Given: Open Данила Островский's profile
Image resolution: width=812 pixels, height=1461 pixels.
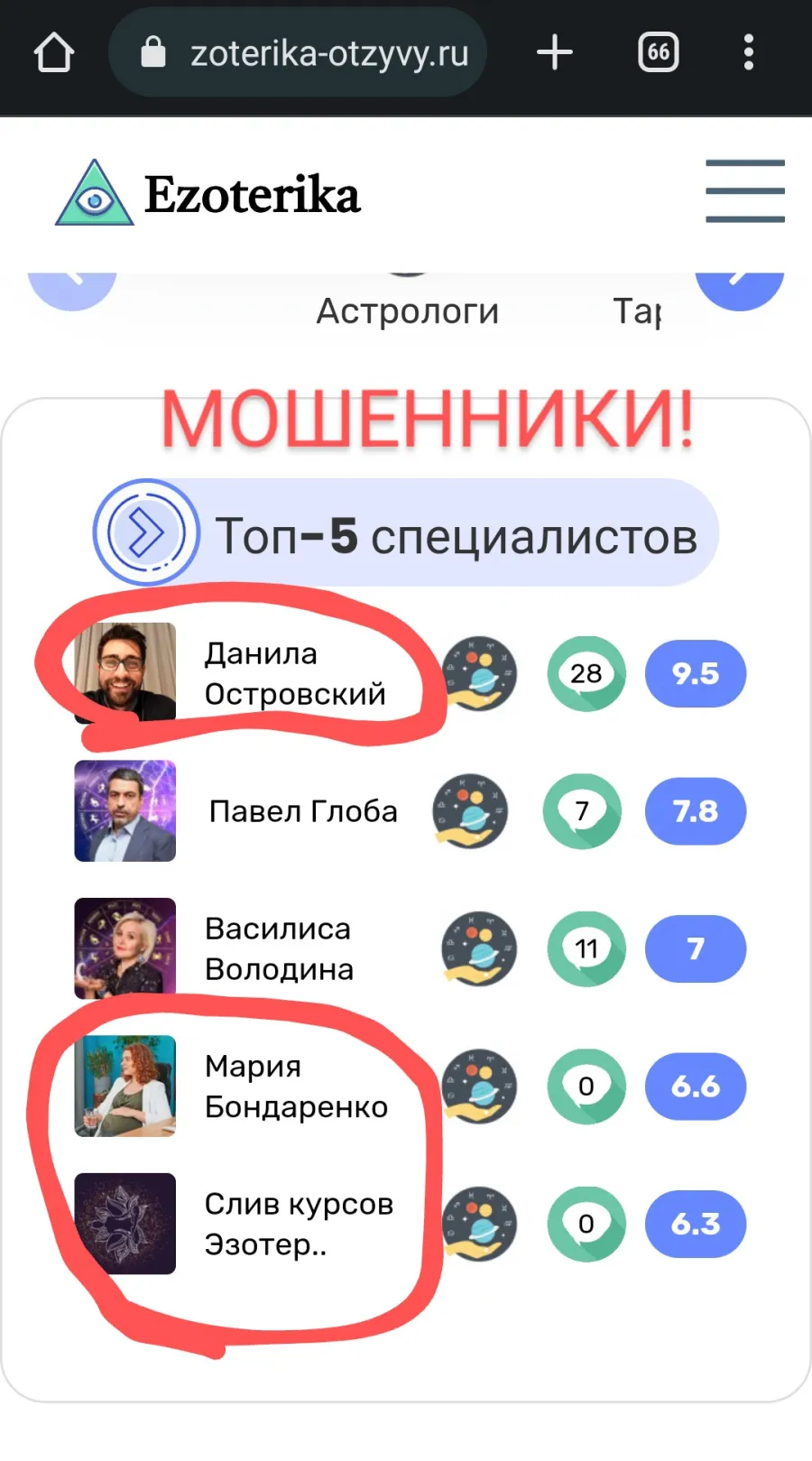Looking at the screenshot, I should pyautogui.click(x=295, y=673).
